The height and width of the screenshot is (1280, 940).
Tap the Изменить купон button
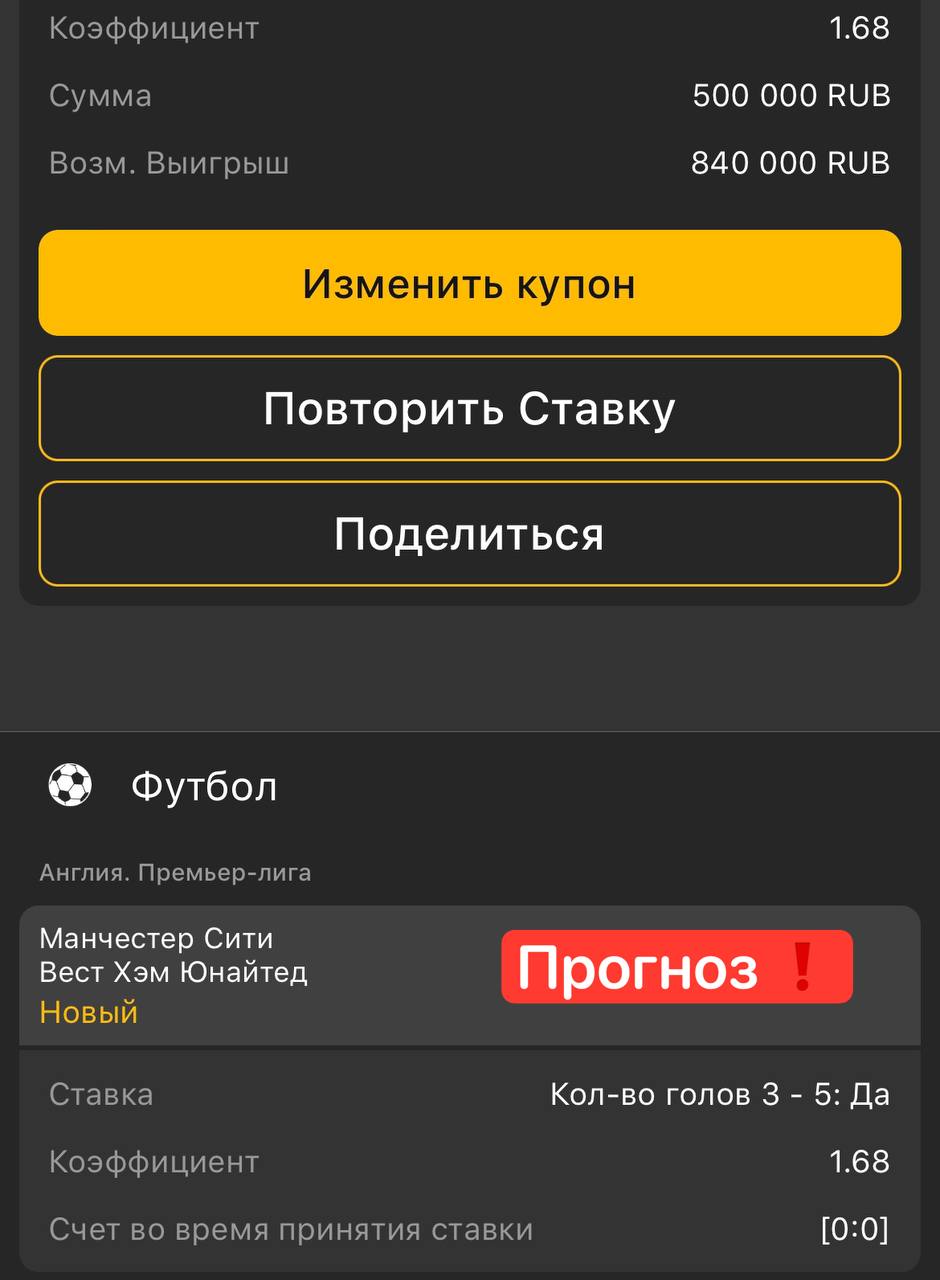click(x=469, y=284)
